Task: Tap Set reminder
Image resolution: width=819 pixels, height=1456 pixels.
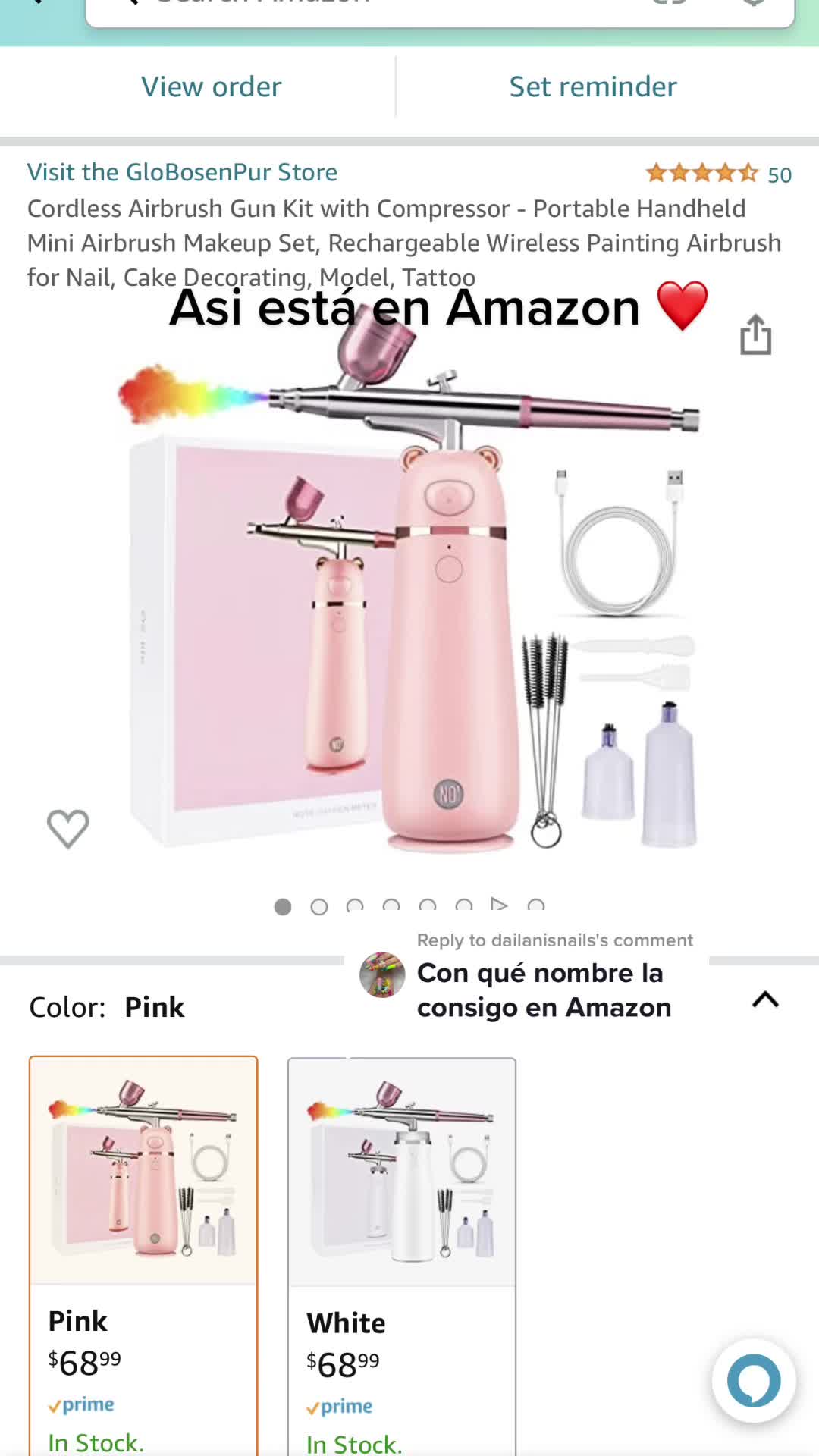Action: coord(592,87)
